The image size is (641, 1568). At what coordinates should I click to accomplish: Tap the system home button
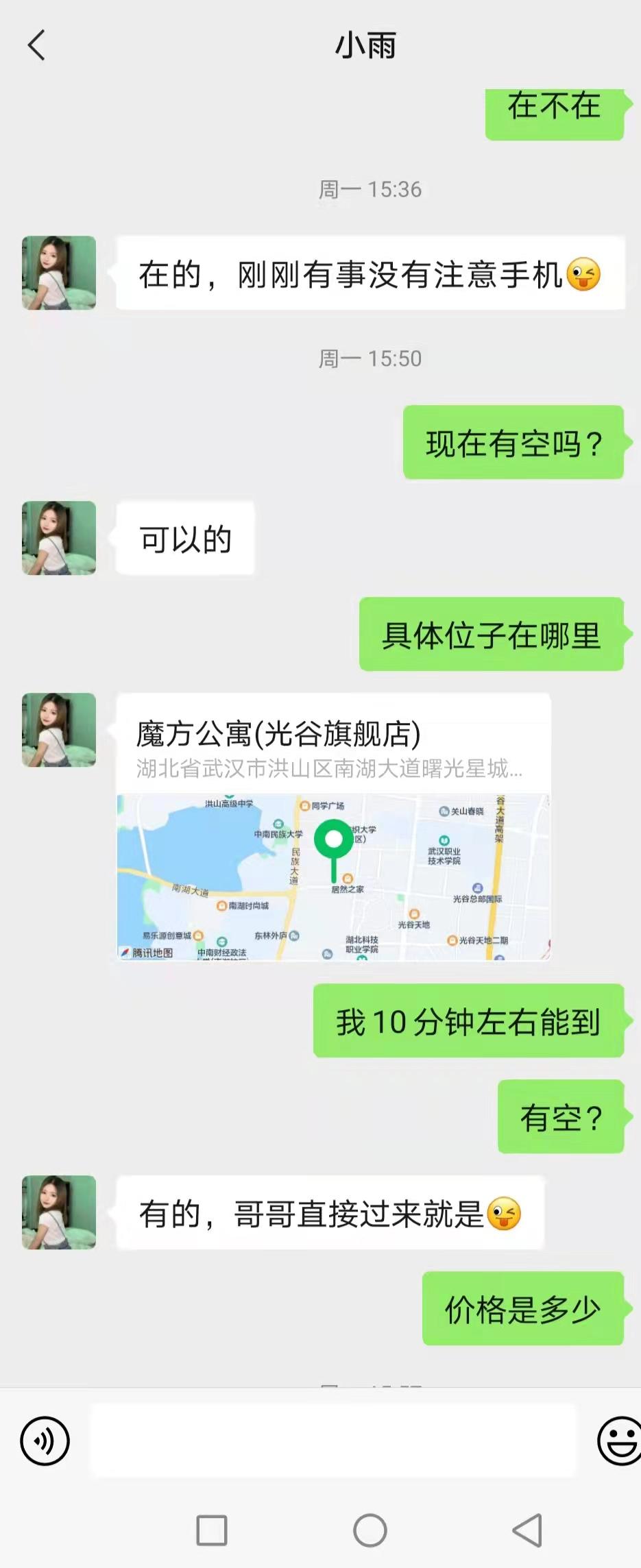click(370, 1530)
